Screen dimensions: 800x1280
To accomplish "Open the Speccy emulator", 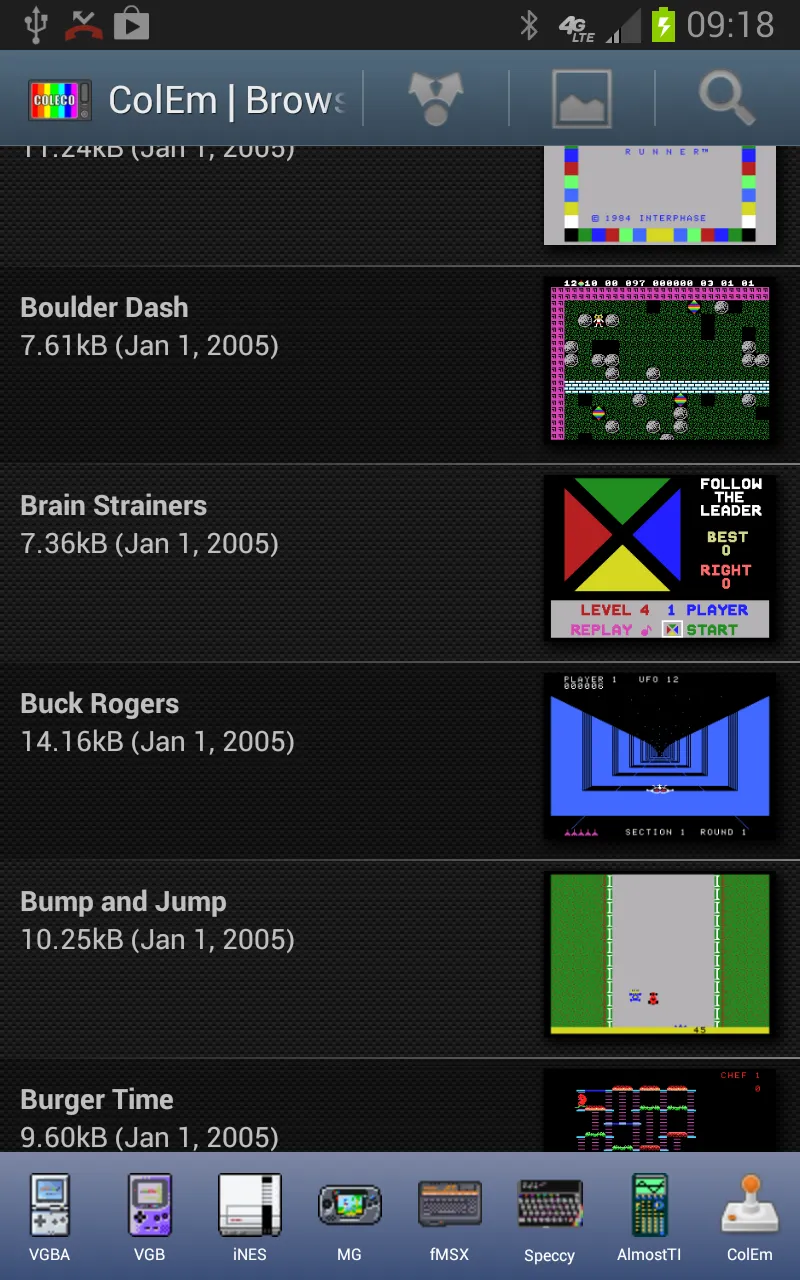I will click(550, 1217).
